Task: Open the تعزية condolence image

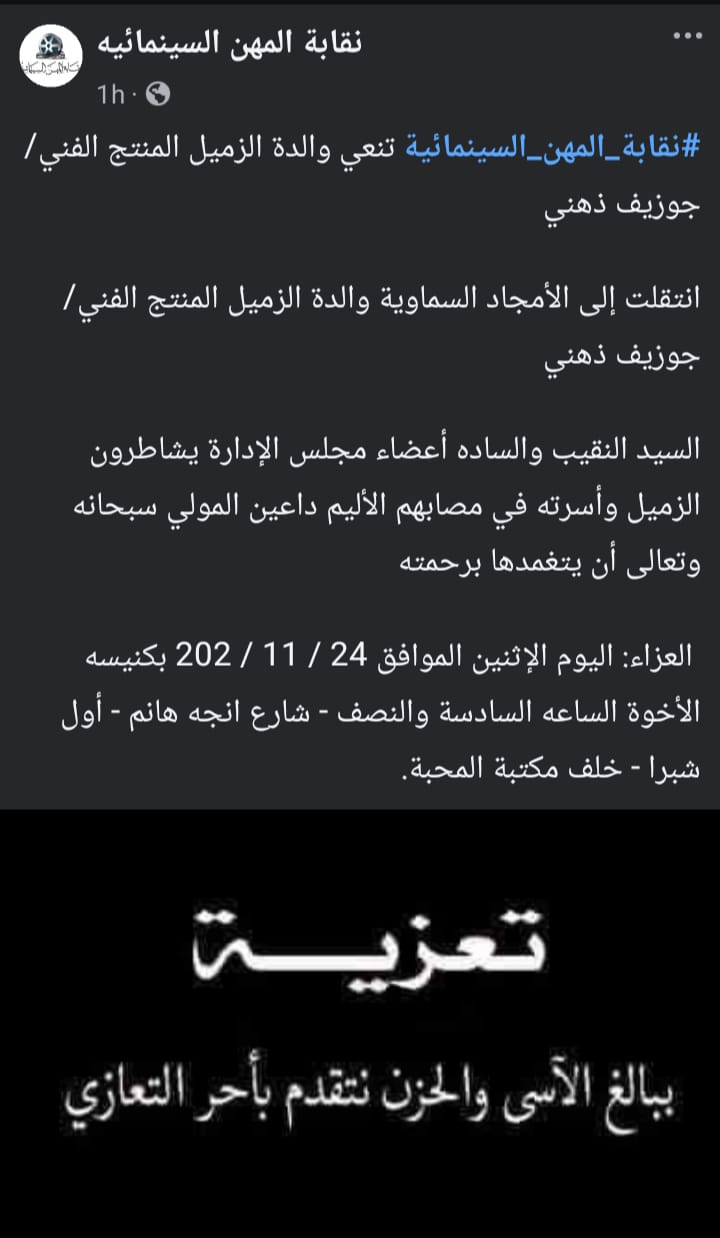Action: [x=360, y=1020]
